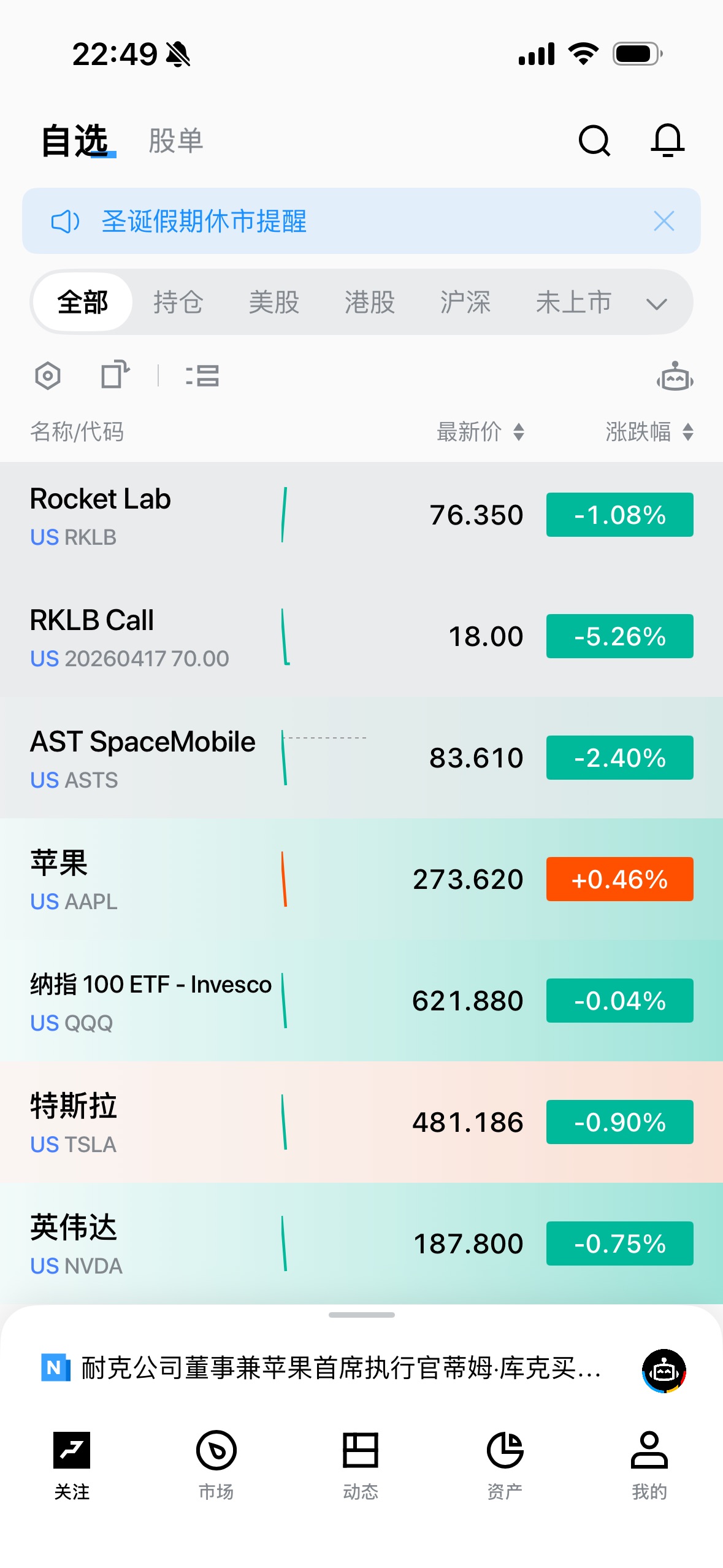Switch to the 港股 filter
Image resolution: width=723 pixels, height=1568 pixels.
[369, 302]
